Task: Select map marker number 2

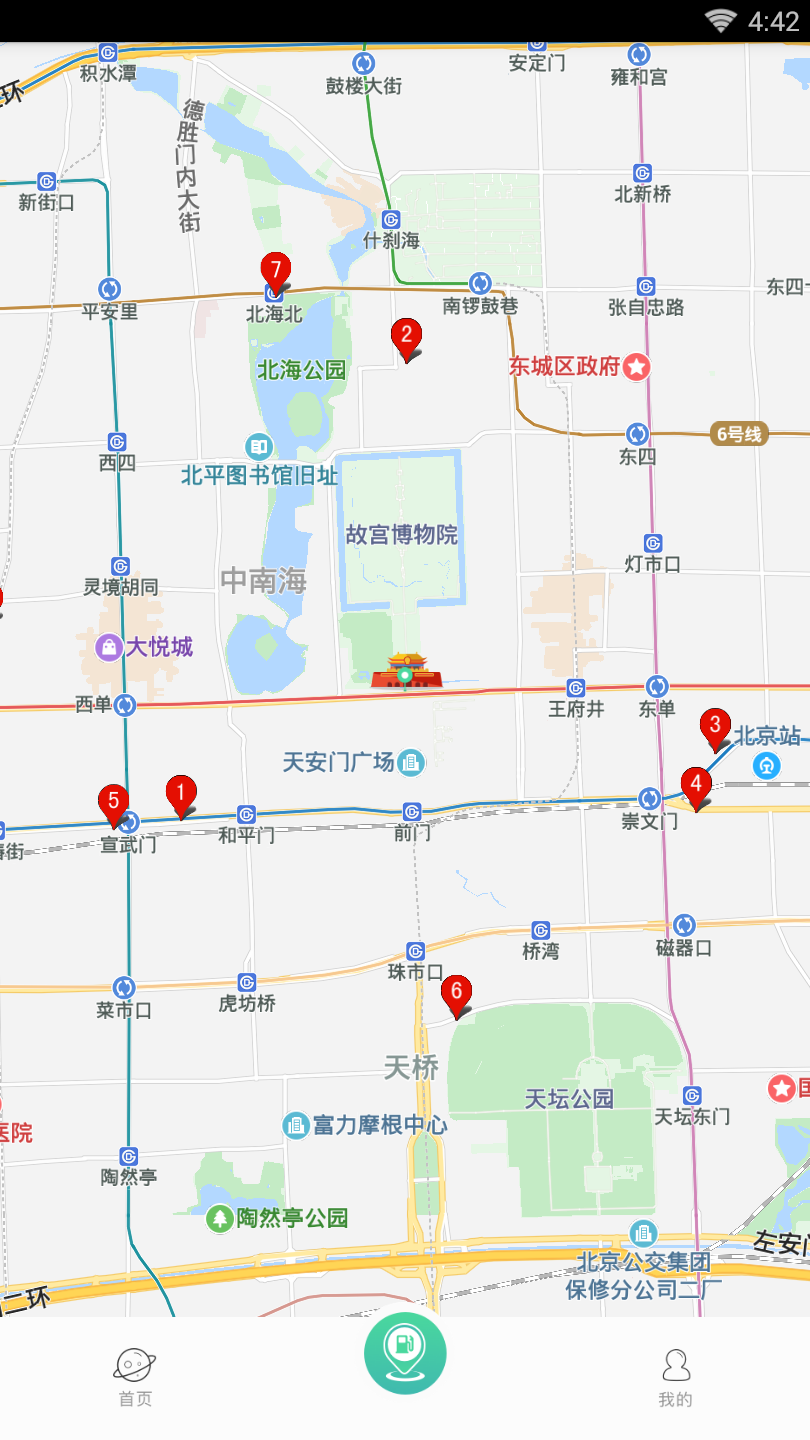Action: click(406, 338)
